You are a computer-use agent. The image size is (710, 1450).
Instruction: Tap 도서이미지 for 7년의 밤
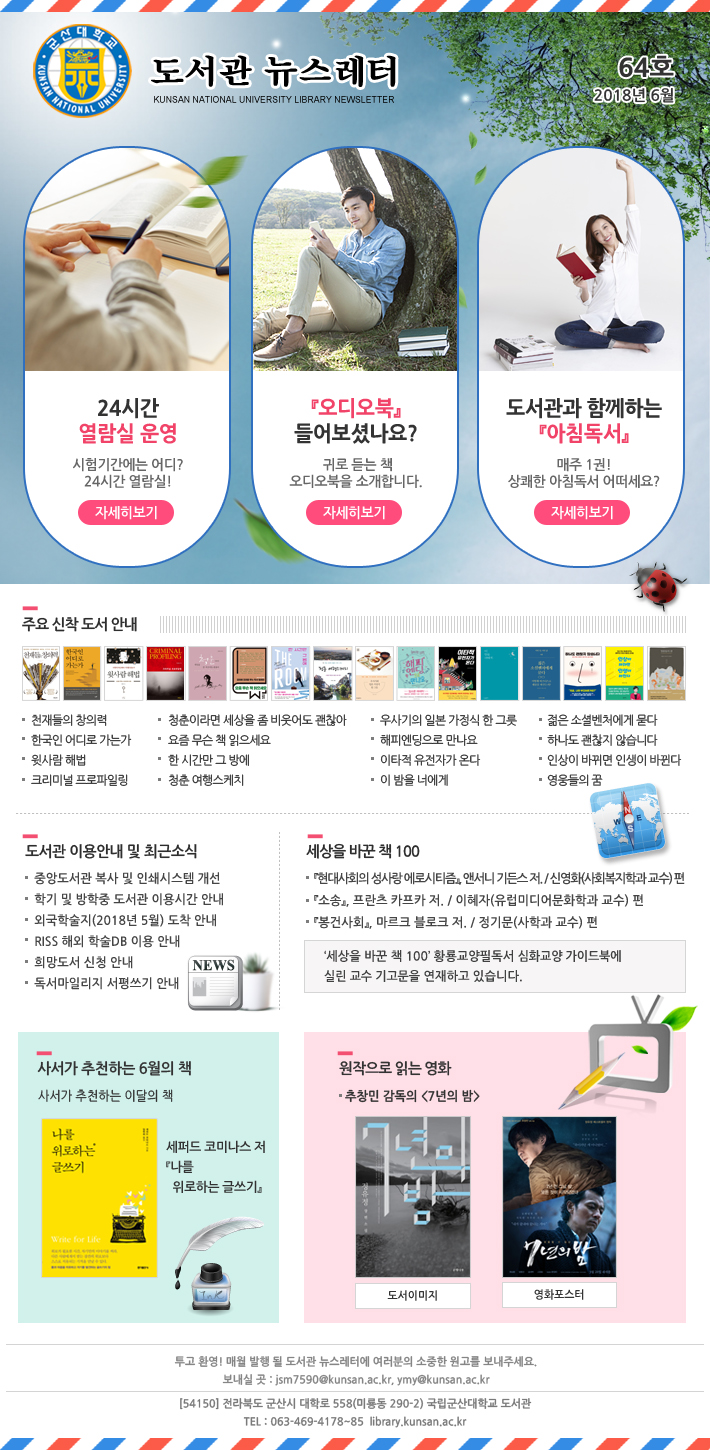[x=412, y=1295]
